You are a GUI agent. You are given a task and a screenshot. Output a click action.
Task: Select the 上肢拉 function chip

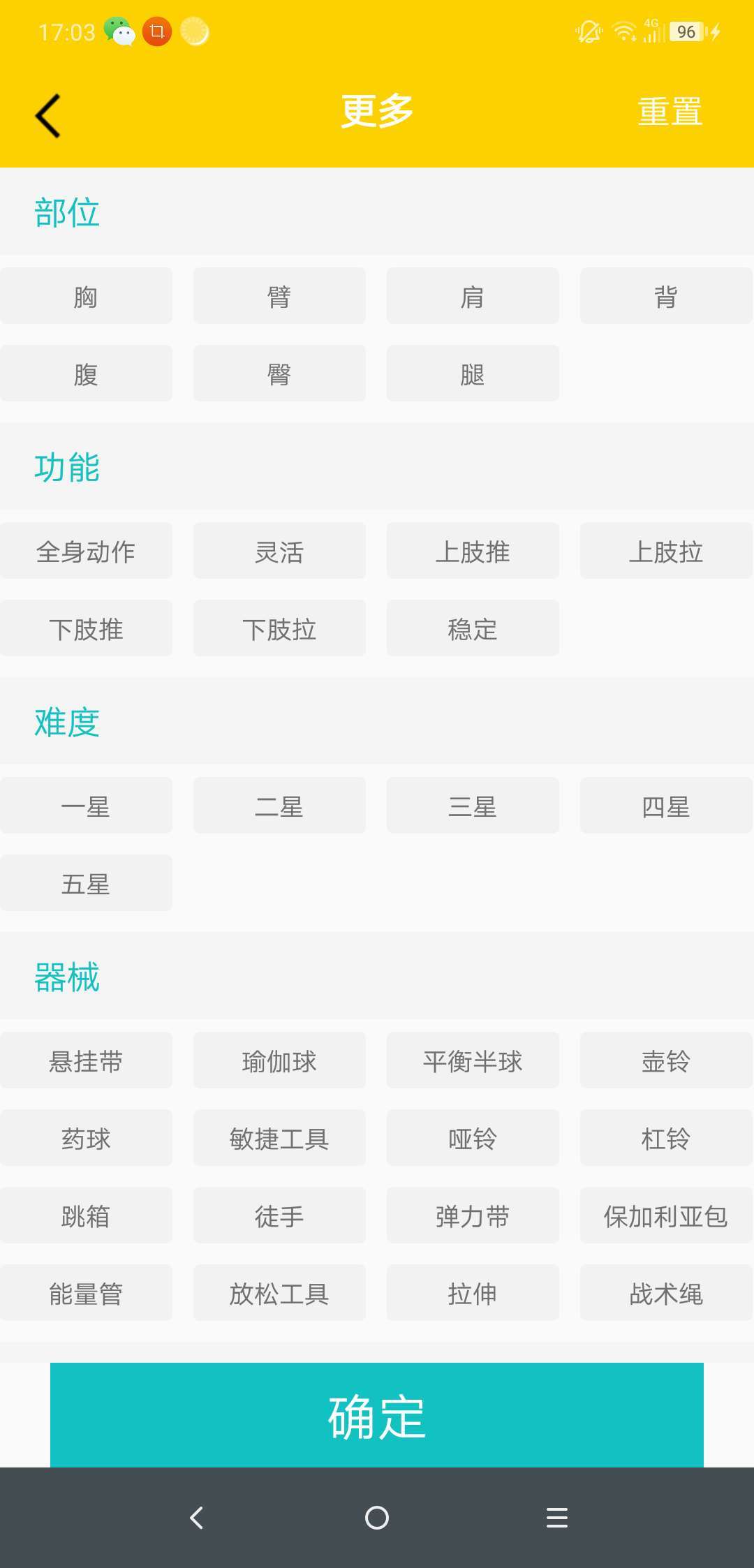pos(665,551)
